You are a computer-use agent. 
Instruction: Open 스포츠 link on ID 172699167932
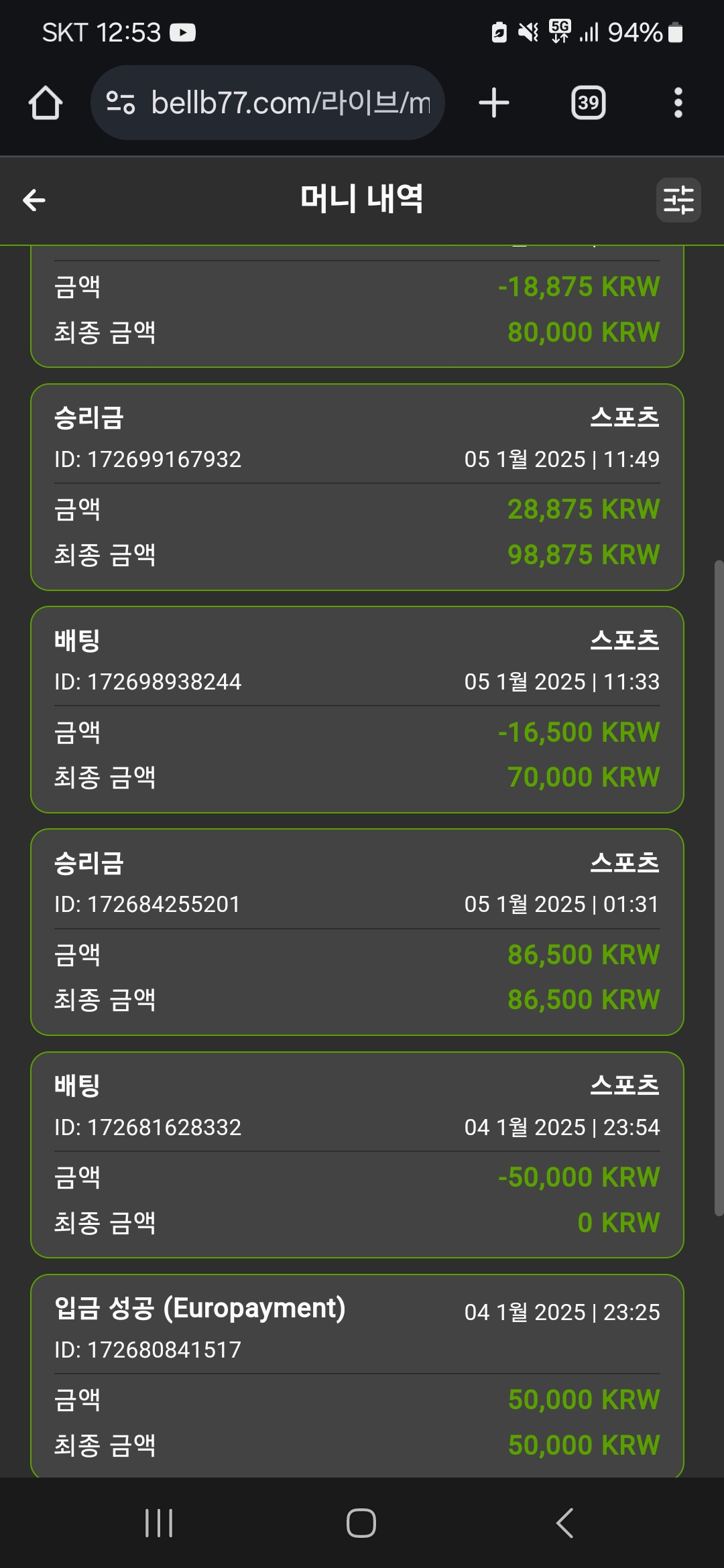point(625,417)
